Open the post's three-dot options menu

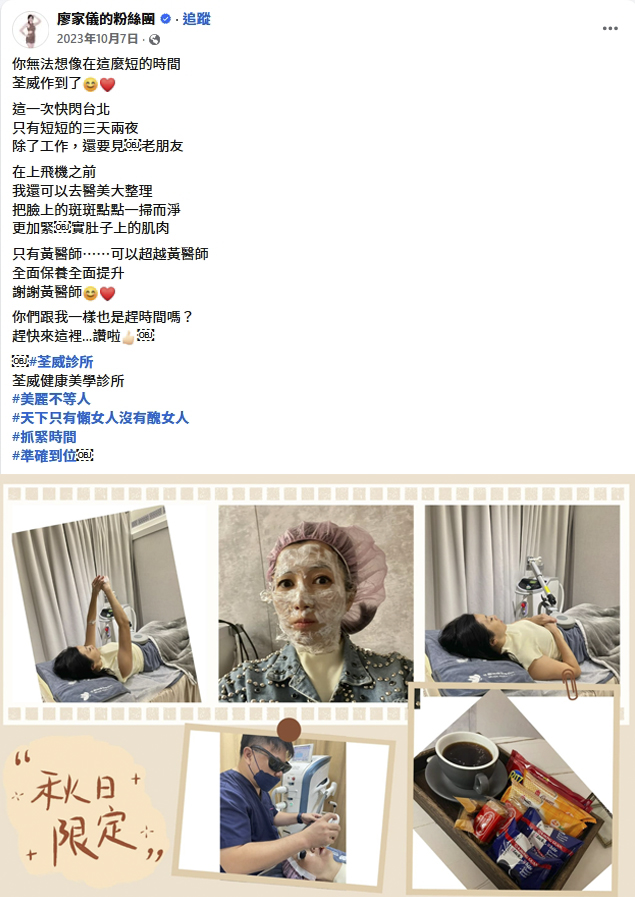[x=610, y=29]
